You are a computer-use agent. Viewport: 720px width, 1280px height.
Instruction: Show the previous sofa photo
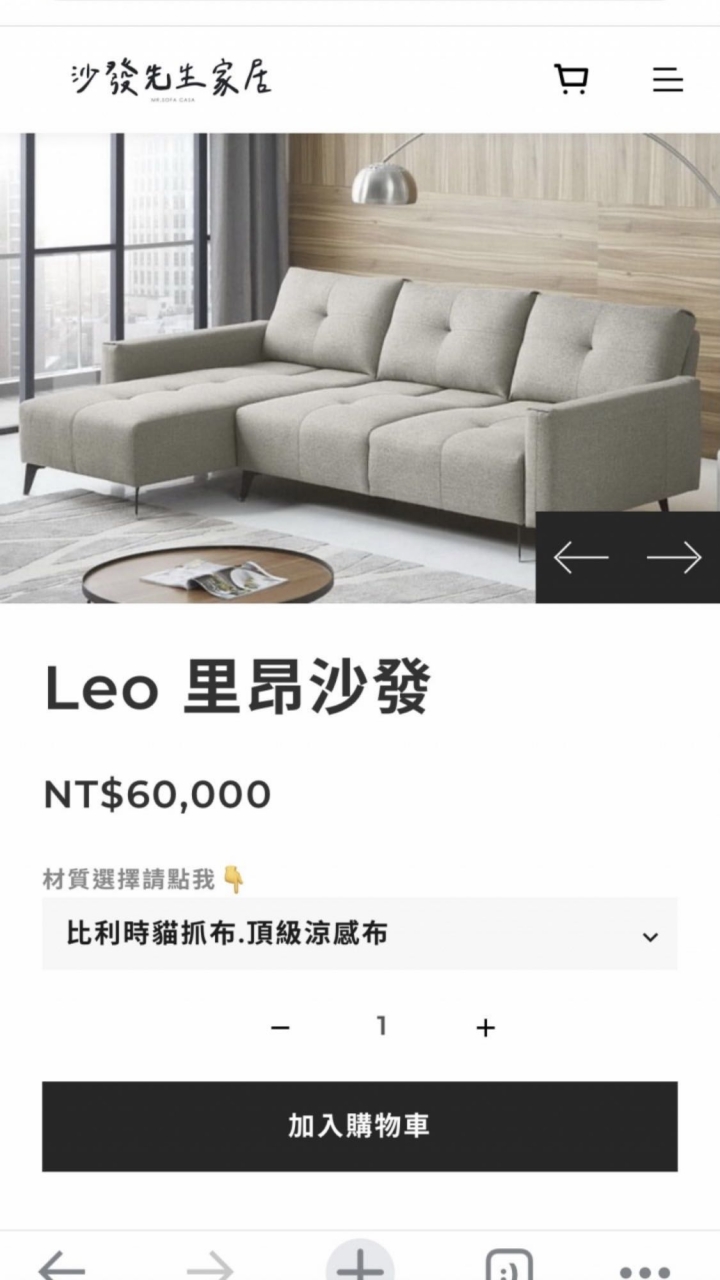pos(581,558)
